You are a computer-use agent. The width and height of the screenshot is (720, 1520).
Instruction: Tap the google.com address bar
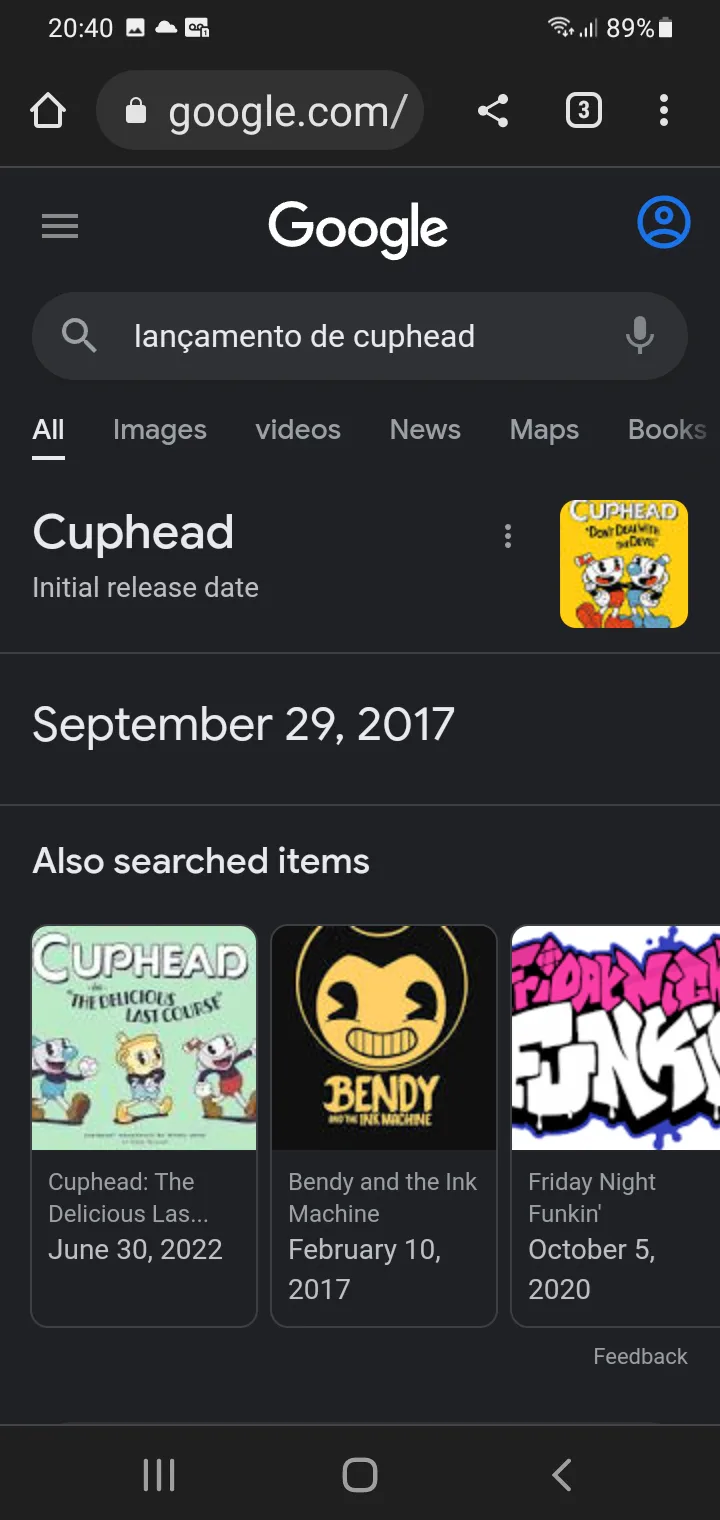pos(260,111)
